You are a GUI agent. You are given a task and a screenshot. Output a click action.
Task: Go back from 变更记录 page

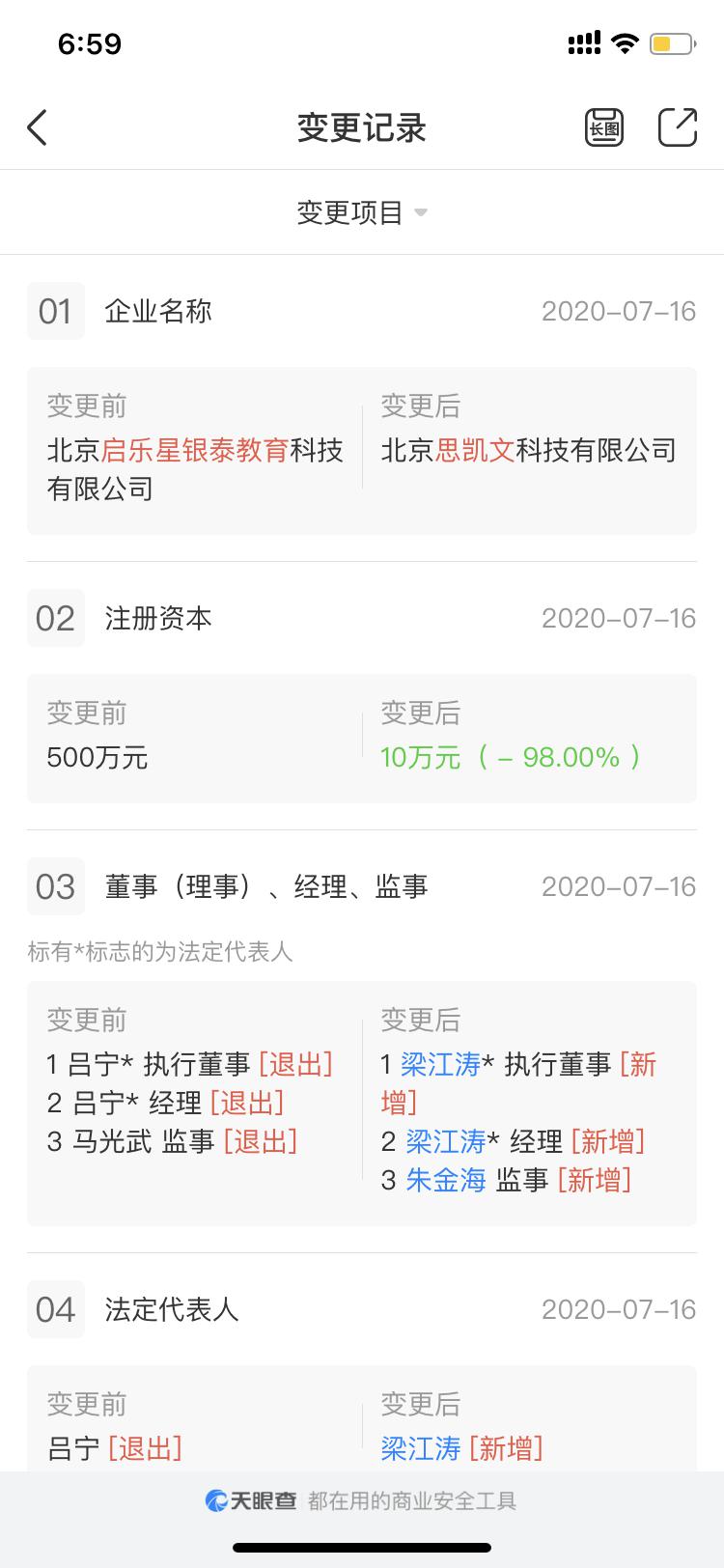[38, 127]
